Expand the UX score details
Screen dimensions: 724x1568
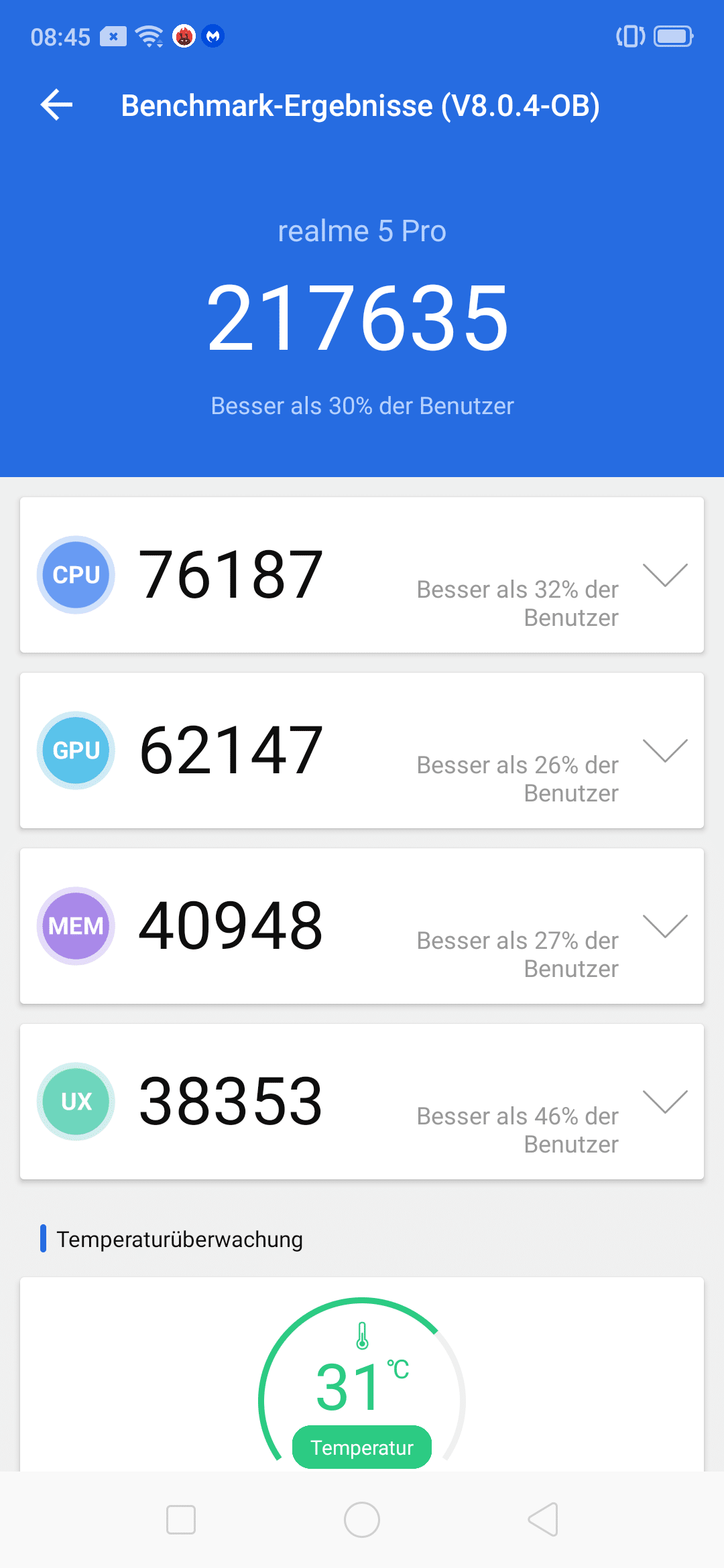[x=665, y=1102]
